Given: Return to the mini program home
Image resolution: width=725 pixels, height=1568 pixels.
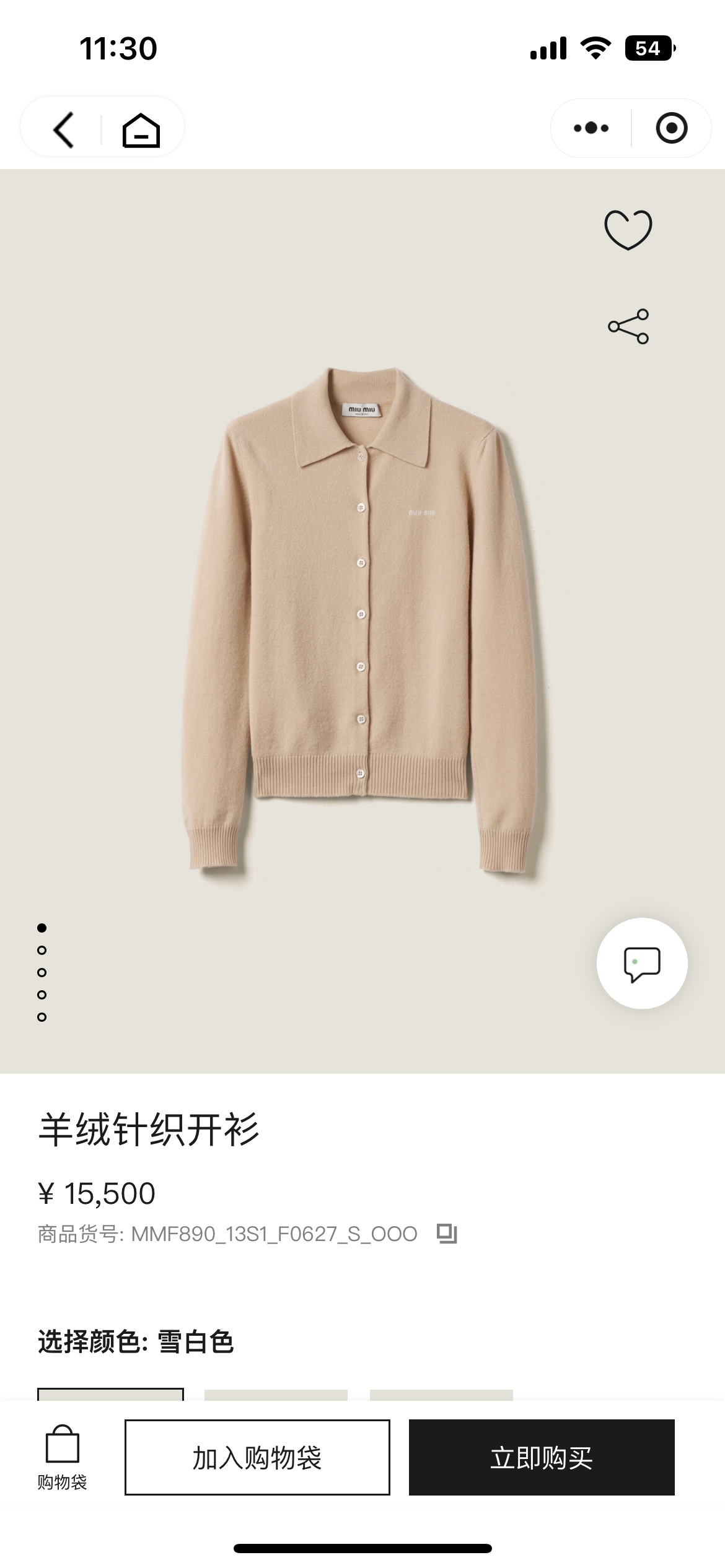Looking at the screenshot, I should [141, 130].
